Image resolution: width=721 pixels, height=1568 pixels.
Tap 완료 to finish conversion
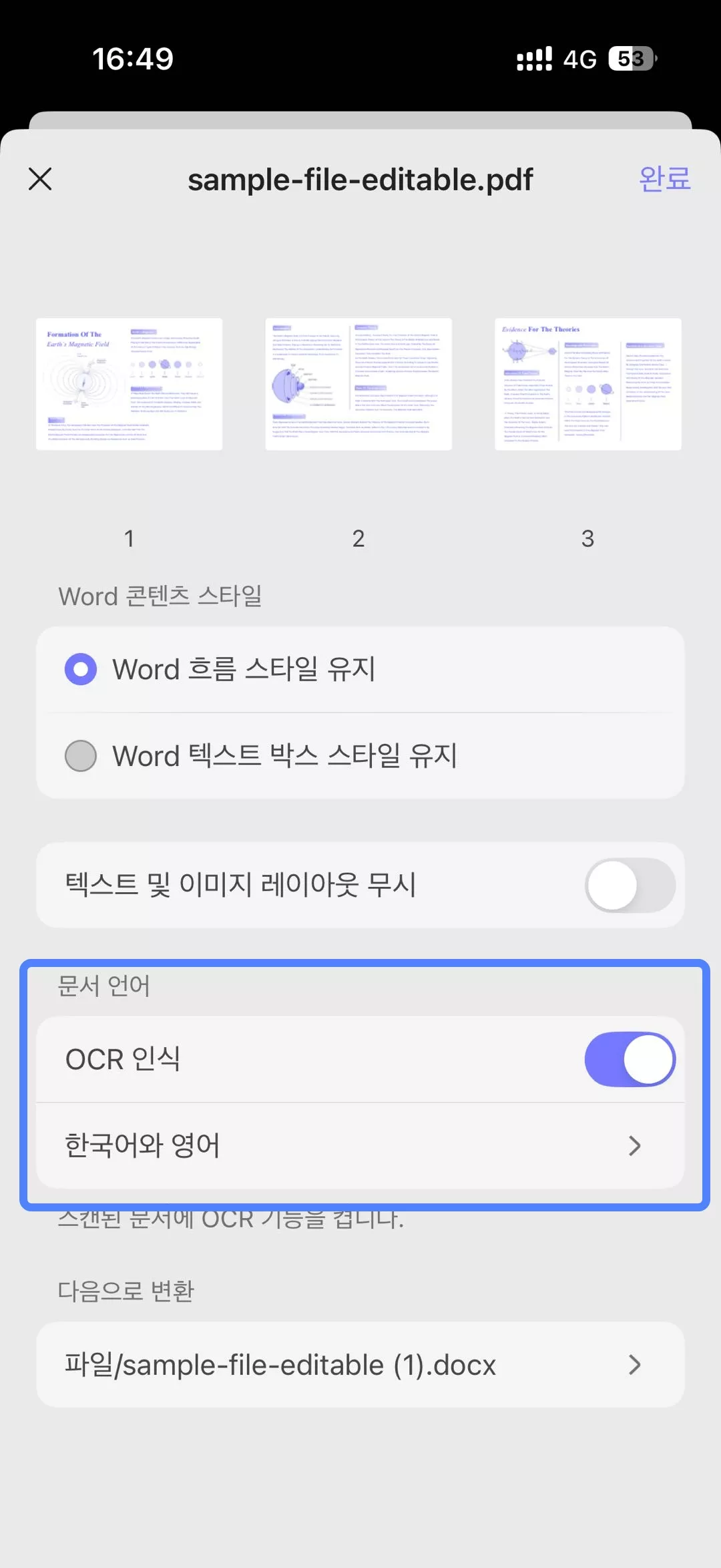coord(664,179)
